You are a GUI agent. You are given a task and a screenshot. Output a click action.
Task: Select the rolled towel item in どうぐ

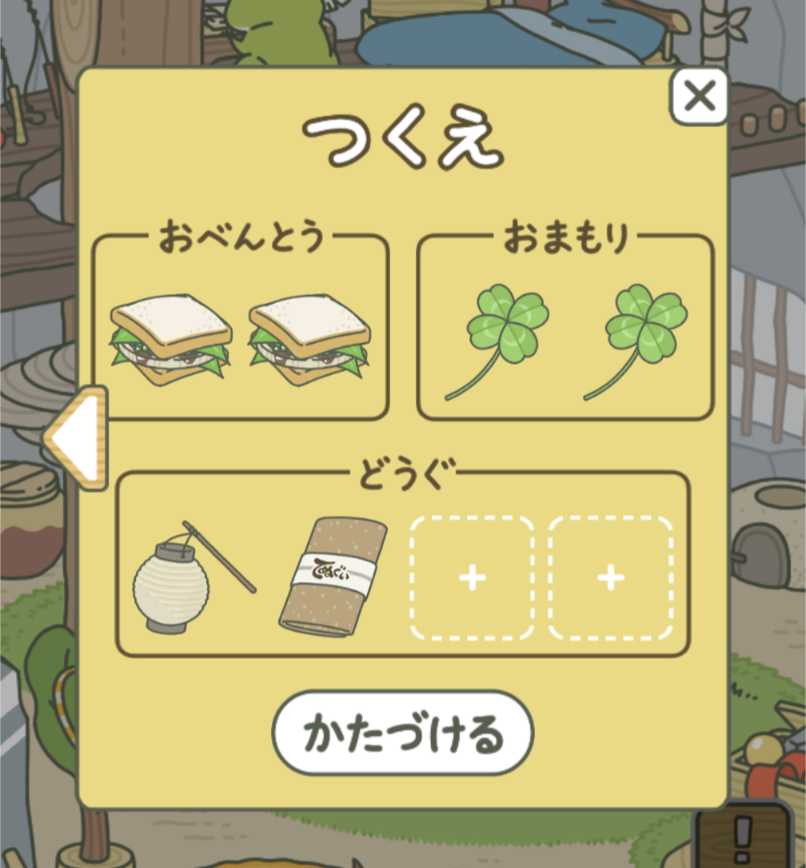coord(332,577)
